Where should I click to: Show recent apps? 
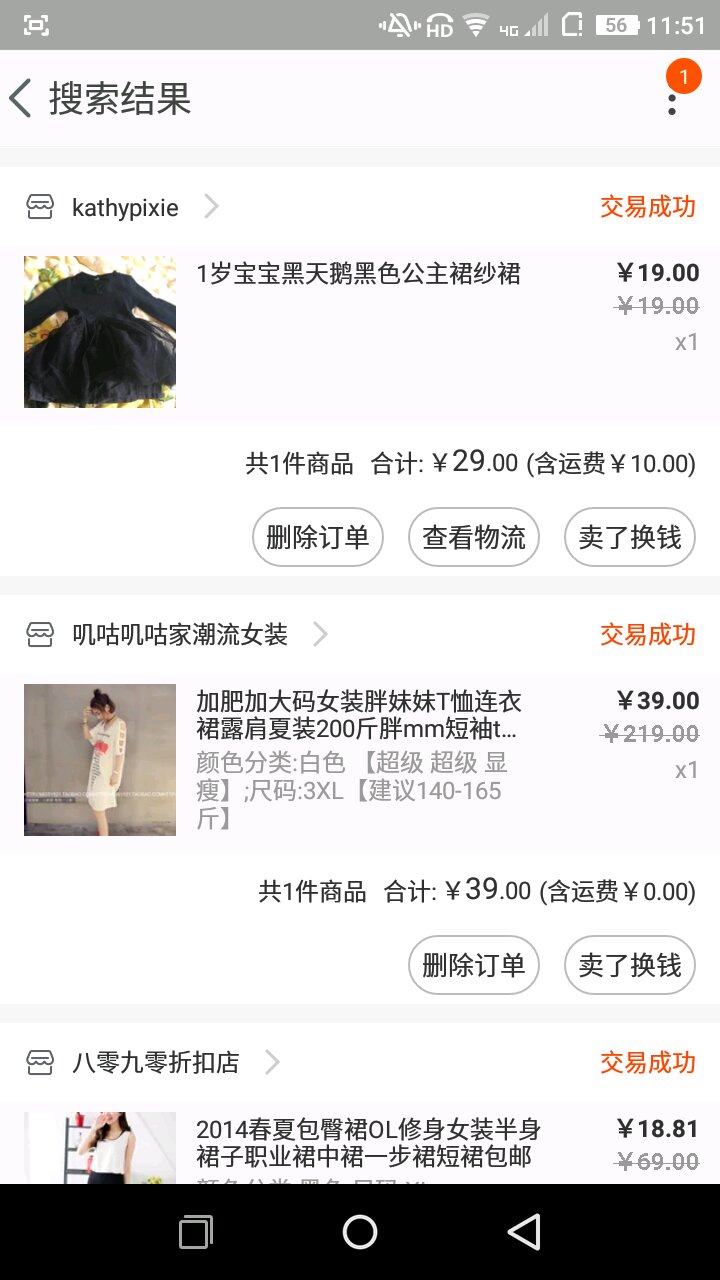196,1232
